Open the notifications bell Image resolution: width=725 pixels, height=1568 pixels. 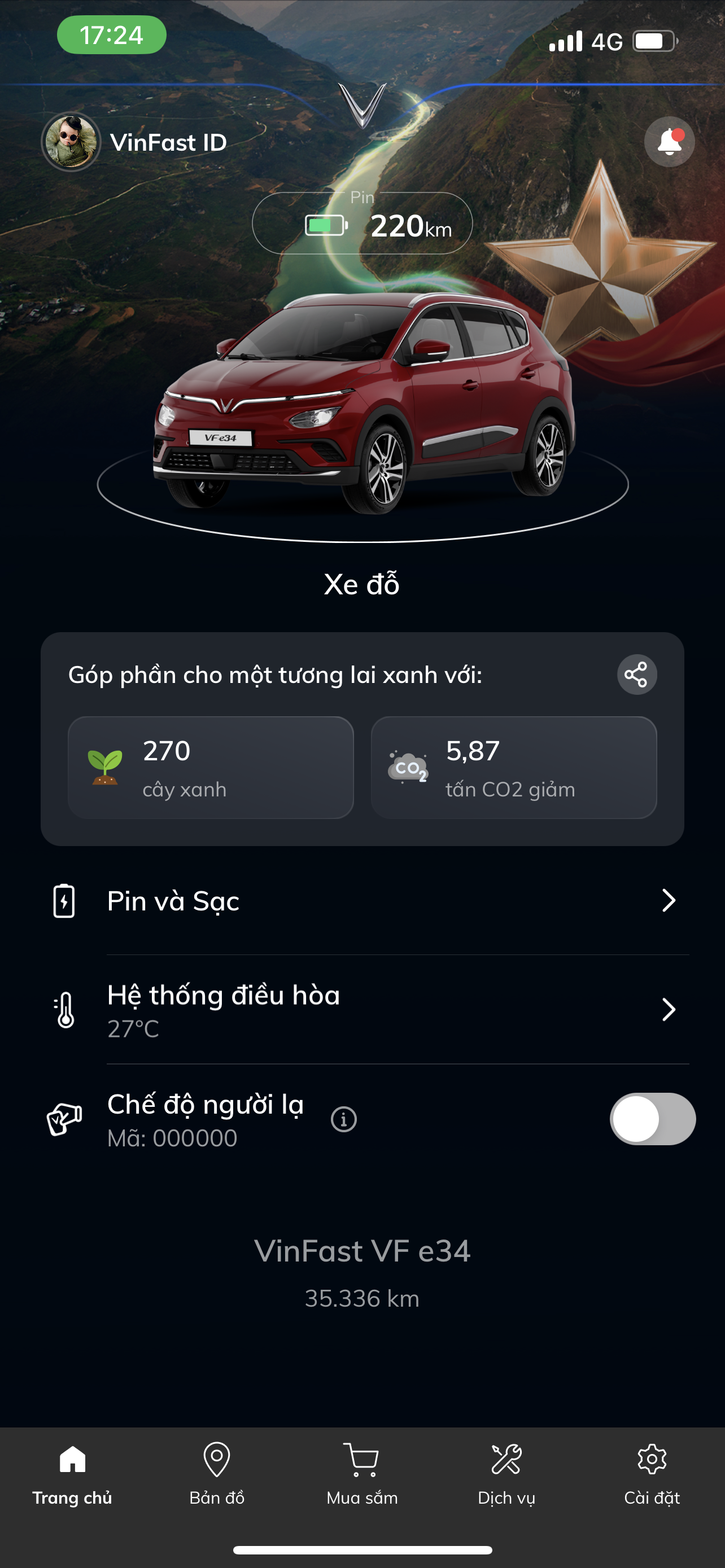tap(669, 142)
